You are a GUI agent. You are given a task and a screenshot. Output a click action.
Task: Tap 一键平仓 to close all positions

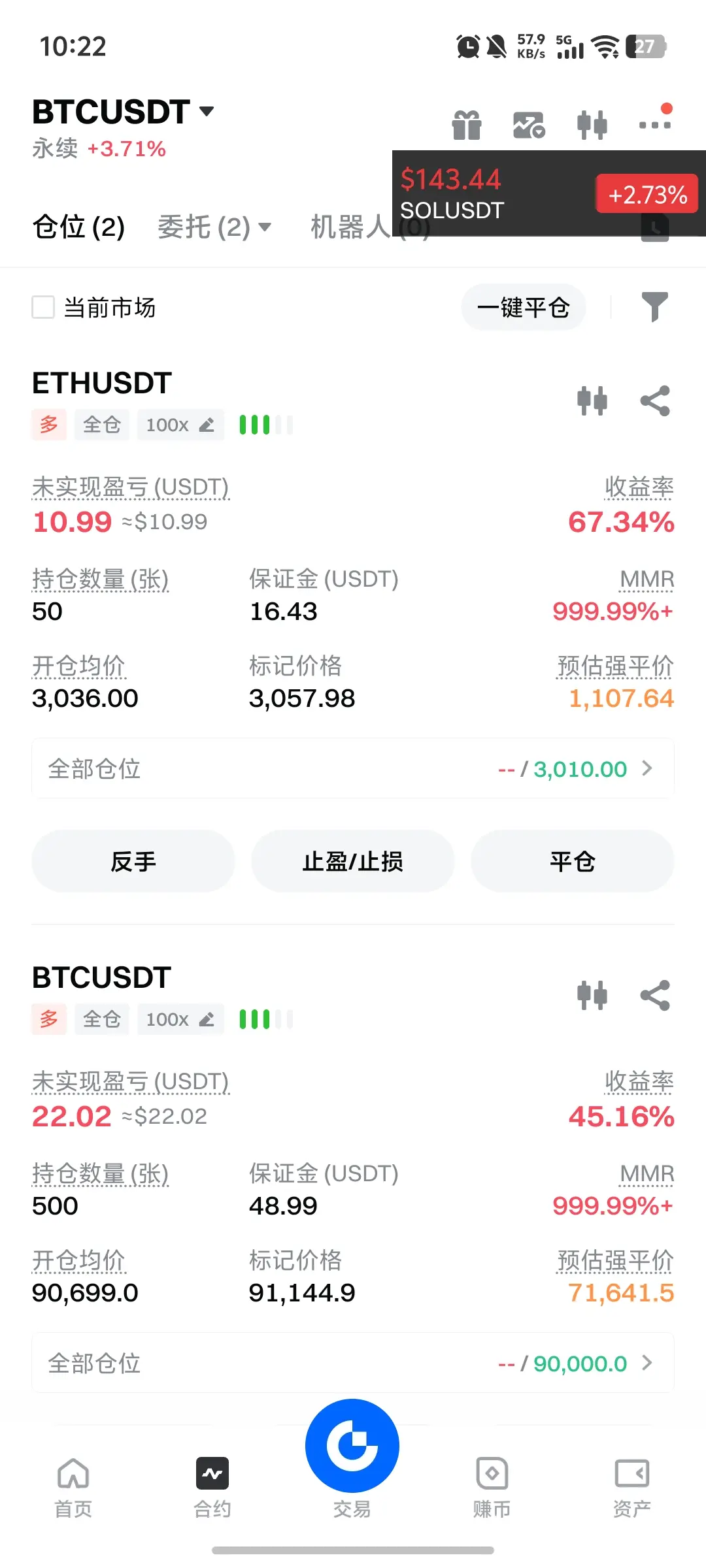pos(524,307)
